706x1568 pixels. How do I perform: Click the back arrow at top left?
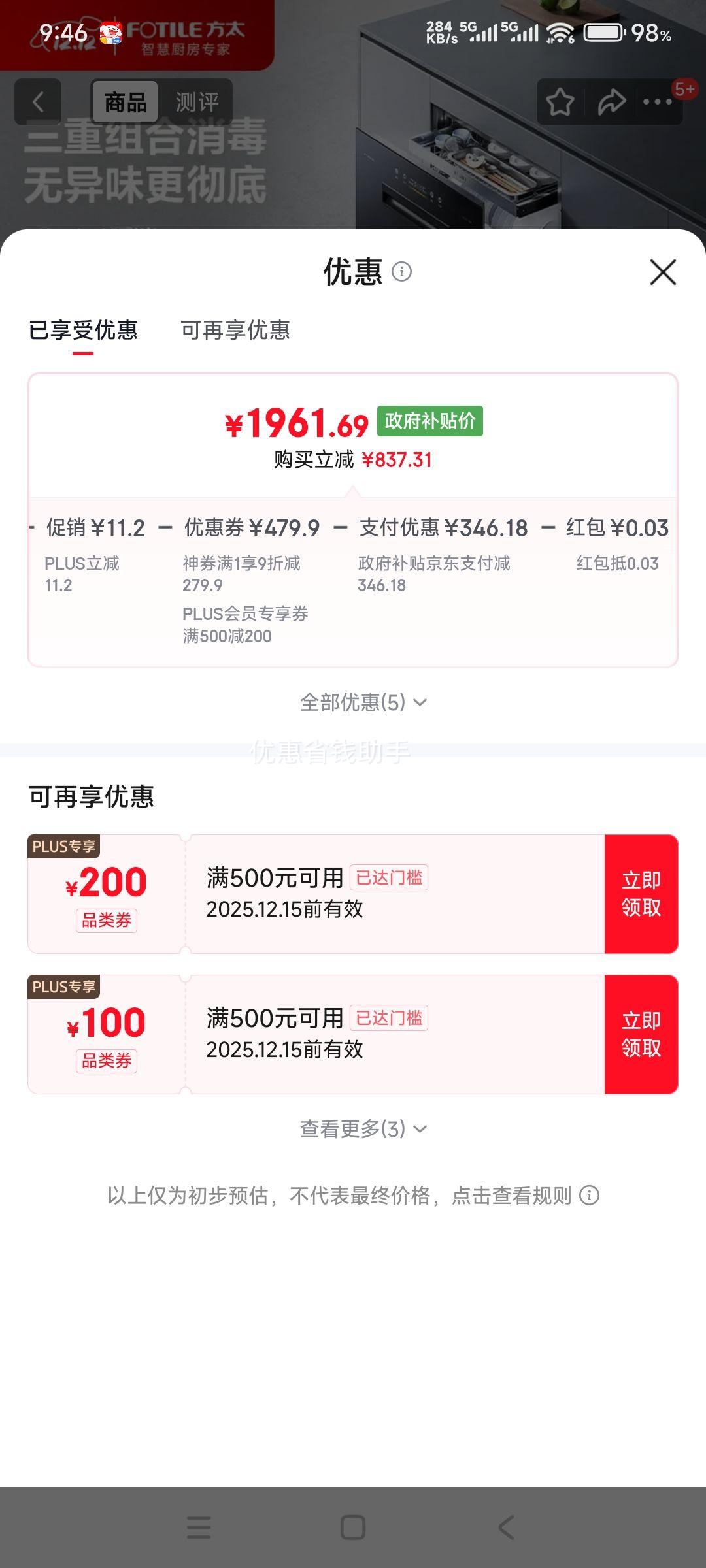pos(37,101)
